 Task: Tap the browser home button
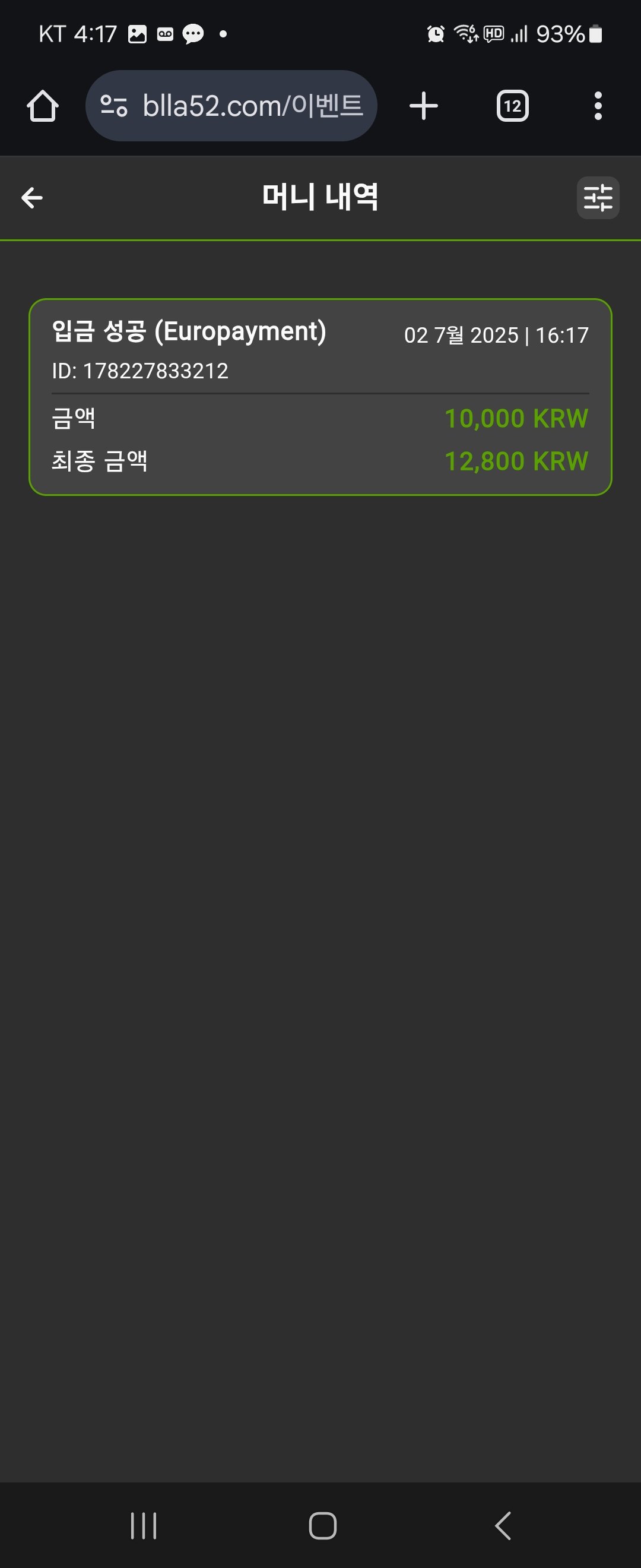43,106
